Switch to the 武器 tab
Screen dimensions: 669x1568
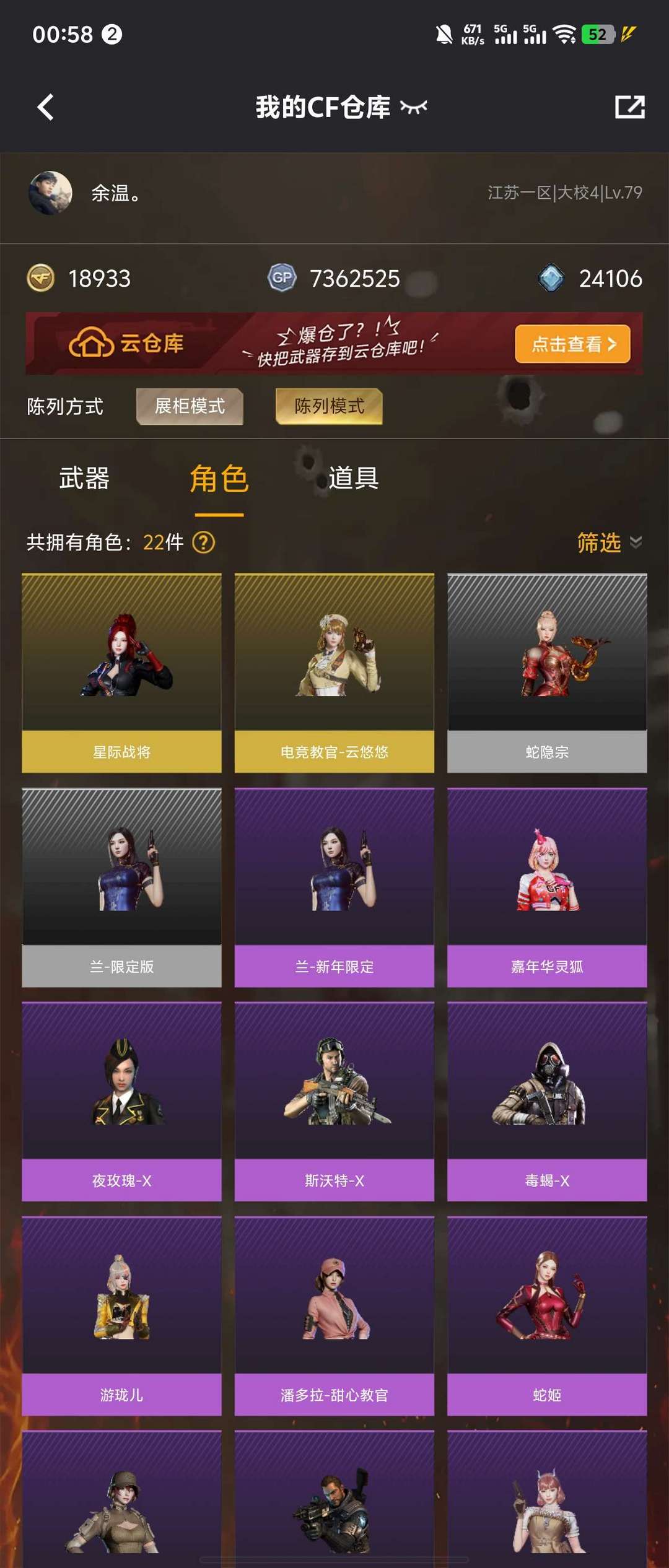(85, 478)
